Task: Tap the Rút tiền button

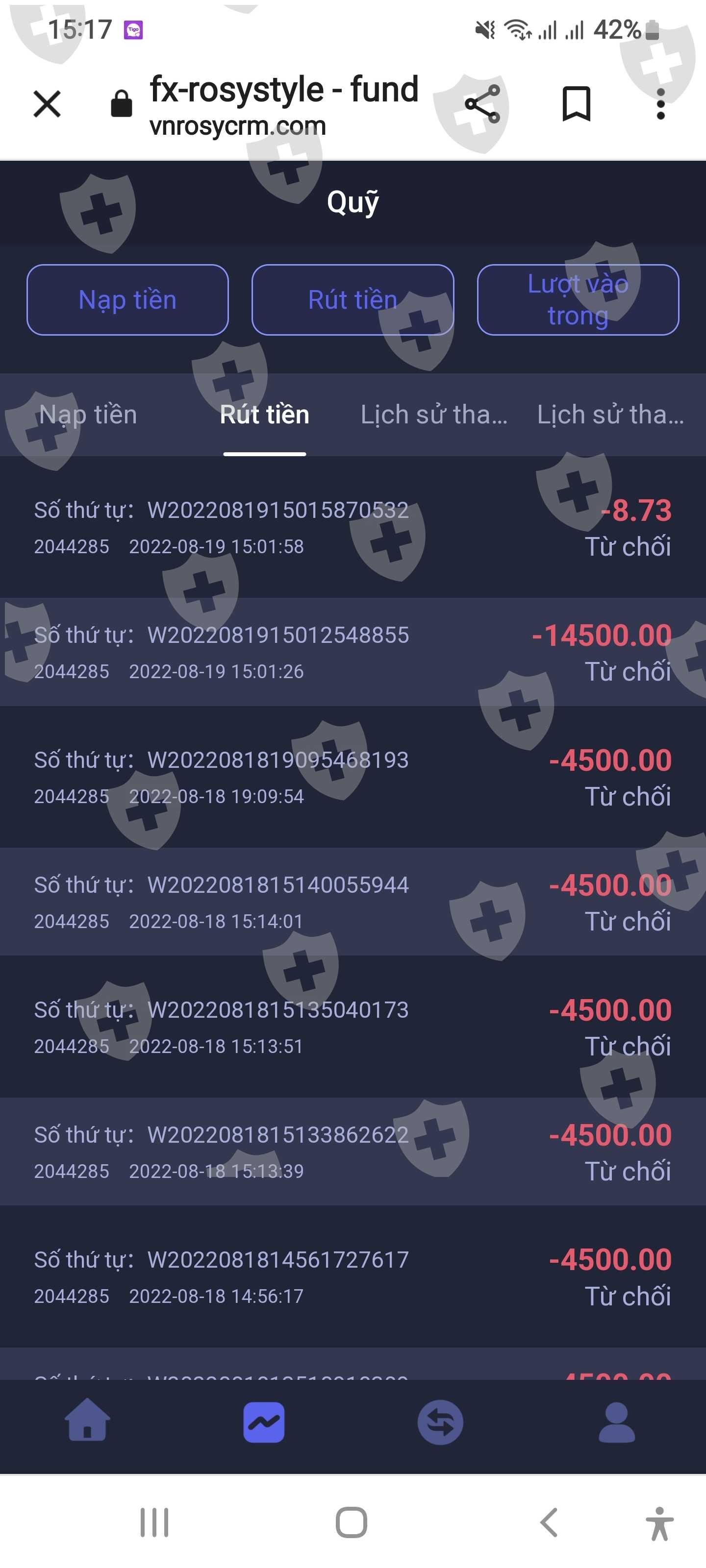Action: click(x=353, y=299)
